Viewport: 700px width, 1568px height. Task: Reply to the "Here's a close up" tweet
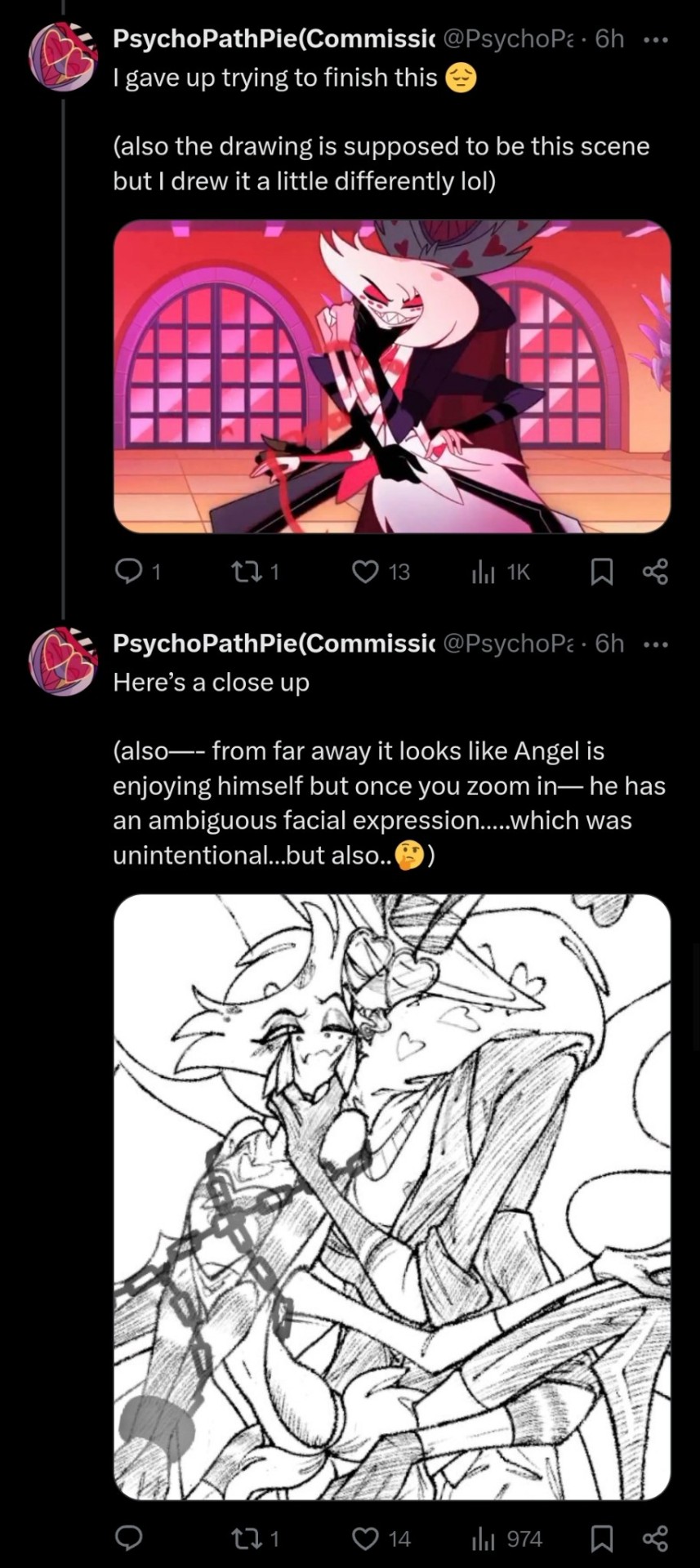coord(128,1539)
